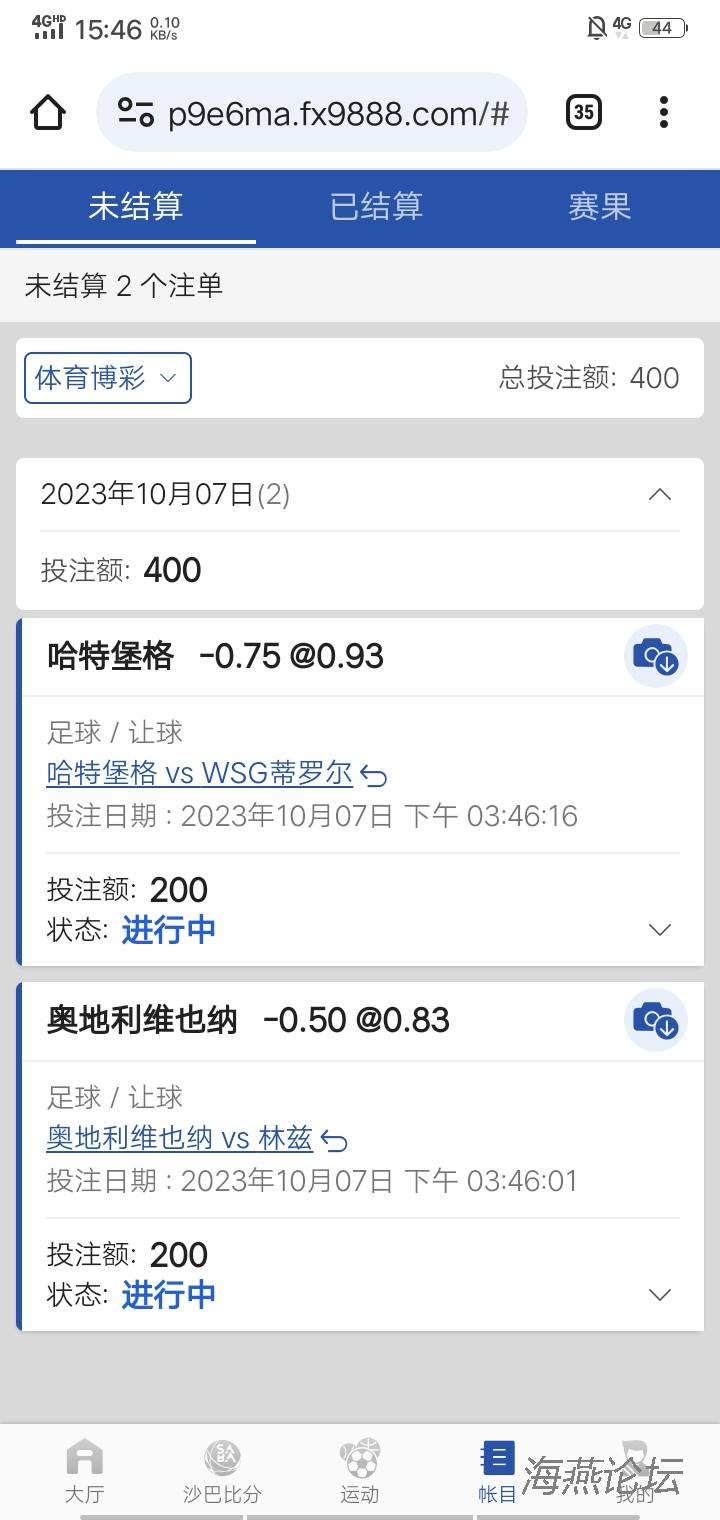Image resolution: width=720 pixels, height=1520 pixels.
Task: Open the browser overflow menu
Action: coord(663,112)
